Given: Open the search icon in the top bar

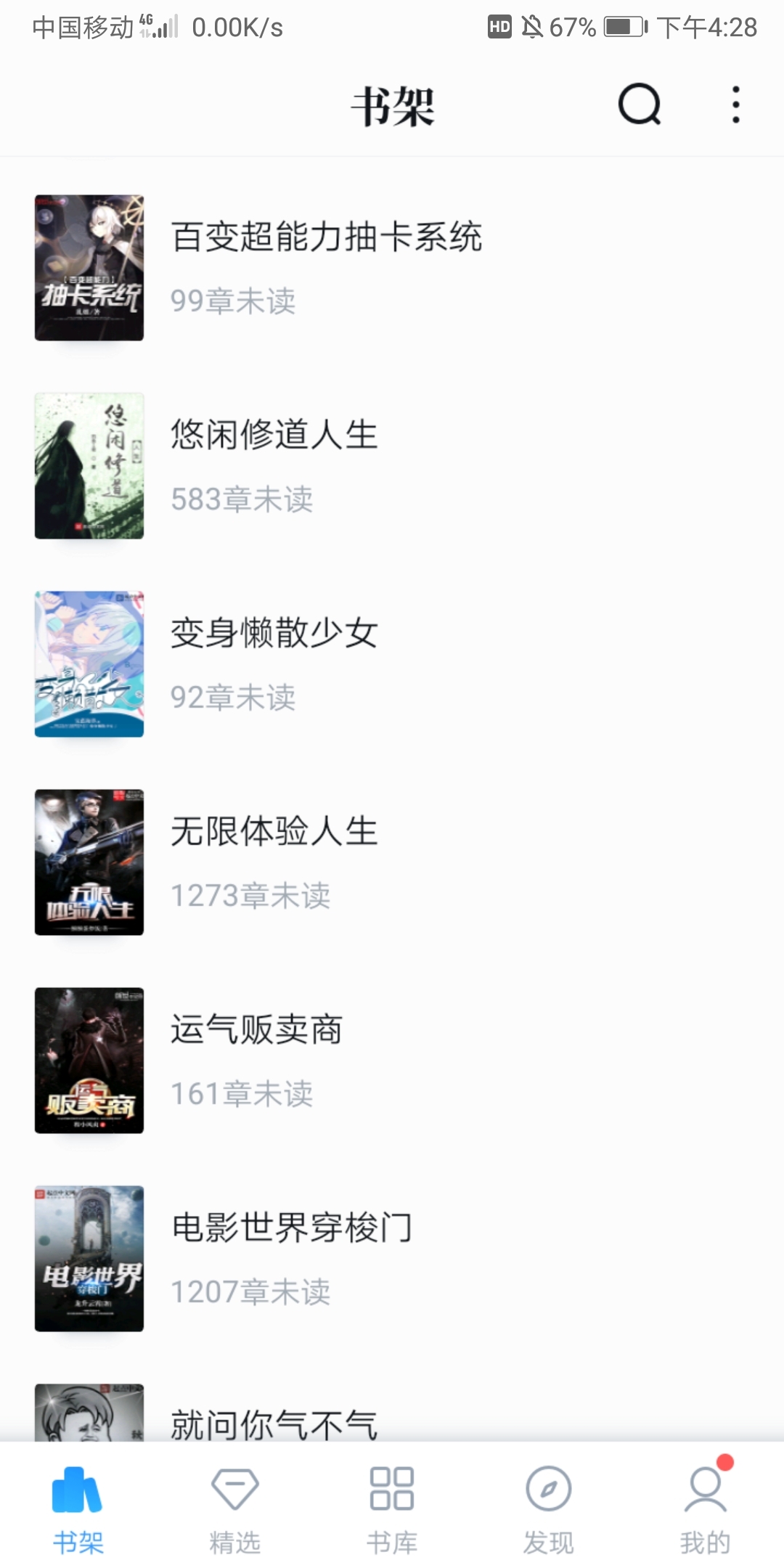Looking at the screenshot, I should [x=639, y=105].
